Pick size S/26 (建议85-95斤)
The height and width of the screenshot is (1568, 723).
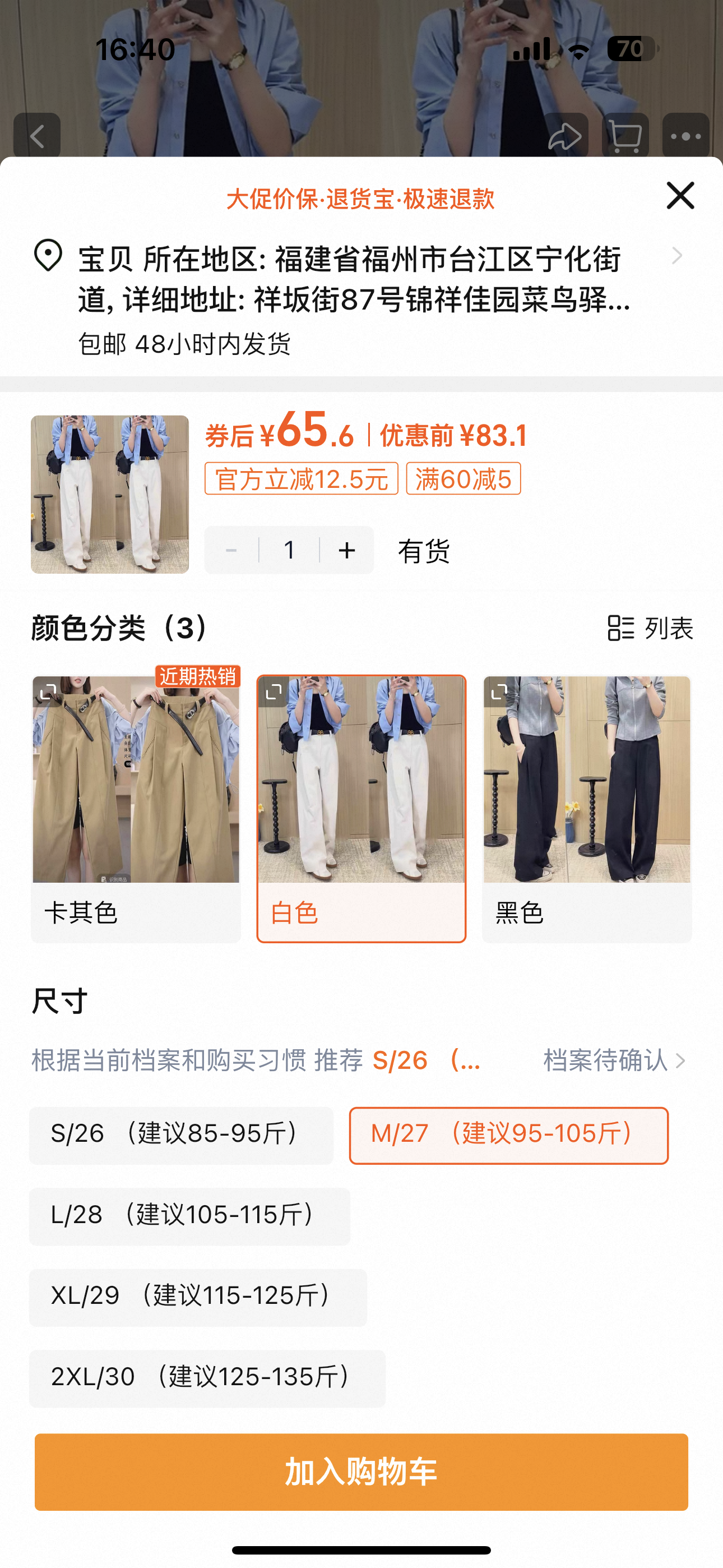pos(180,1135)
